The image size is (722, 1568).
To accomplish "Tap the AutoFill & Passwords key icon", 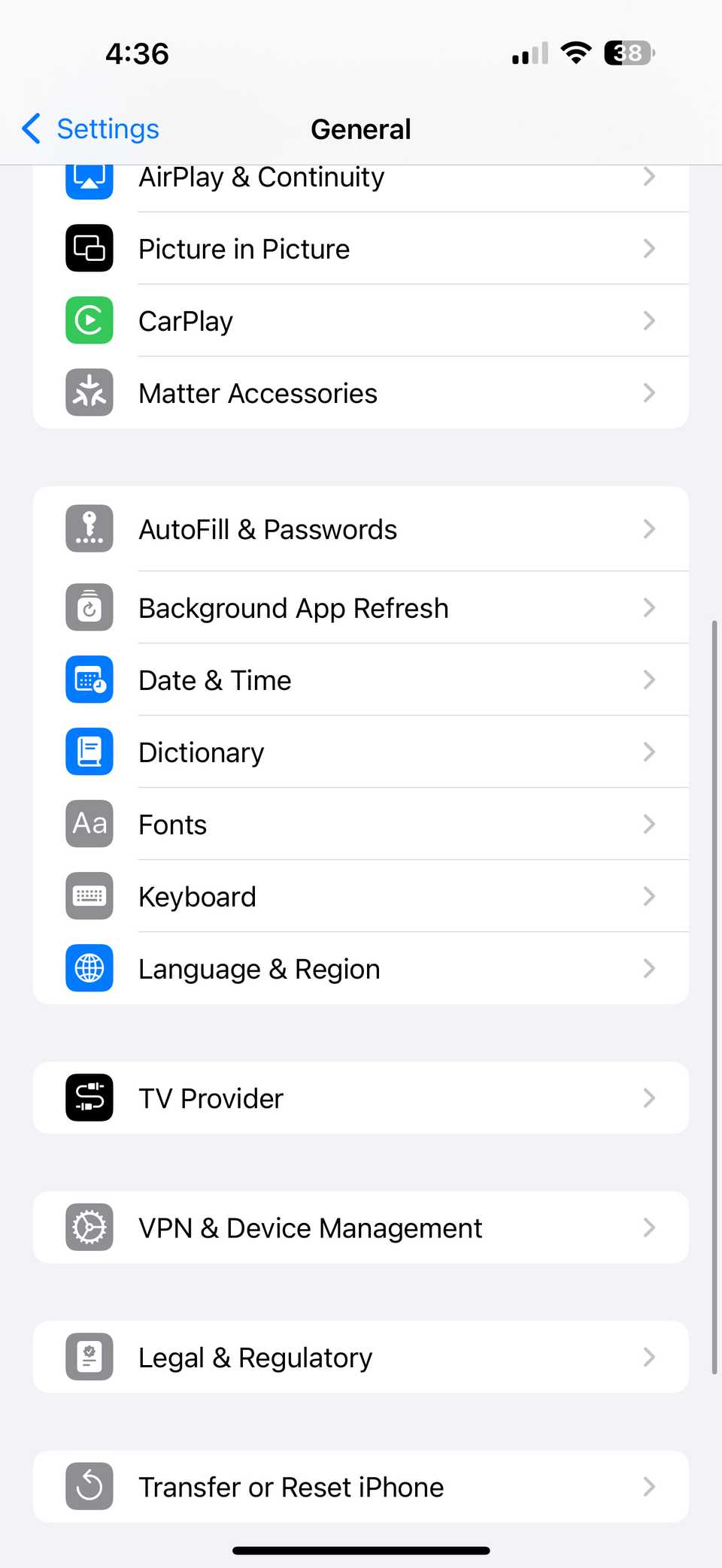I will (89, 528).
